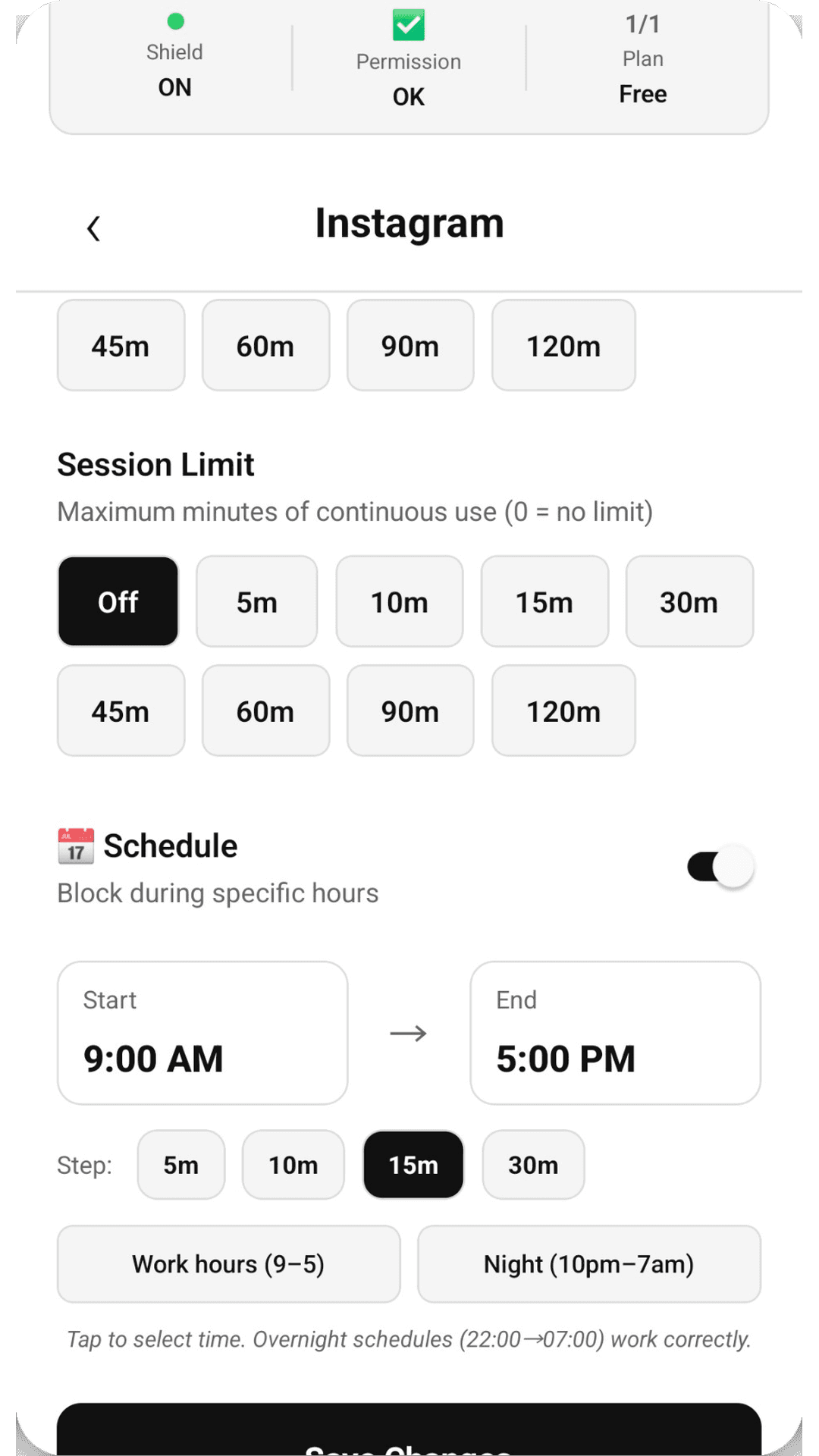Choose 120m as the session limit
This screenshot has width=819, height=1456.
pos(563,711)
